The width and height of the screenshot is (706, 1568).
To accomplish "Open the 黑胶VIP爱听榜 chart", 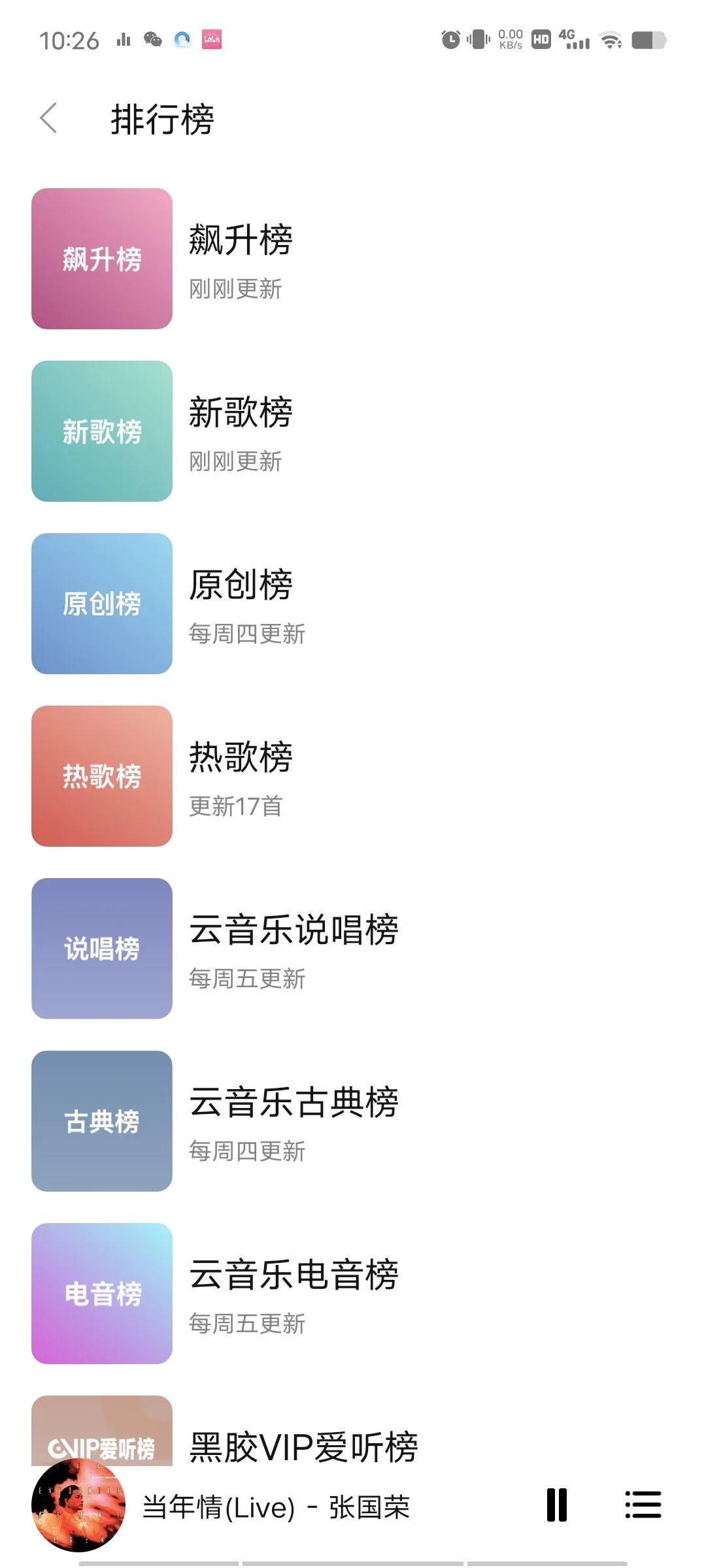I will coord(303,1445).
